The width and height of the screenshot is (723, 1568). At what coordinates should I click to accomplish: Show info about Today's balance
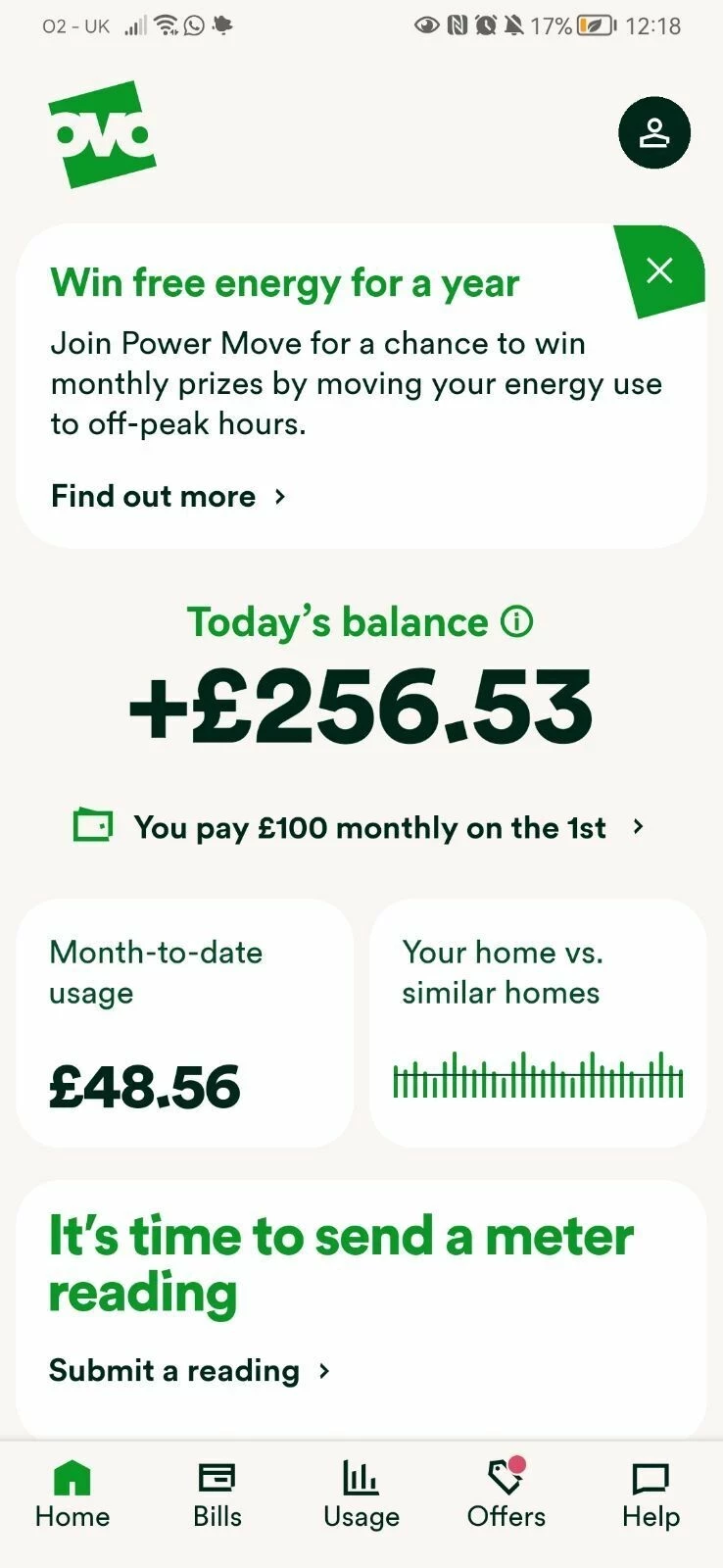pyautogui.click(x=516, y=621)
